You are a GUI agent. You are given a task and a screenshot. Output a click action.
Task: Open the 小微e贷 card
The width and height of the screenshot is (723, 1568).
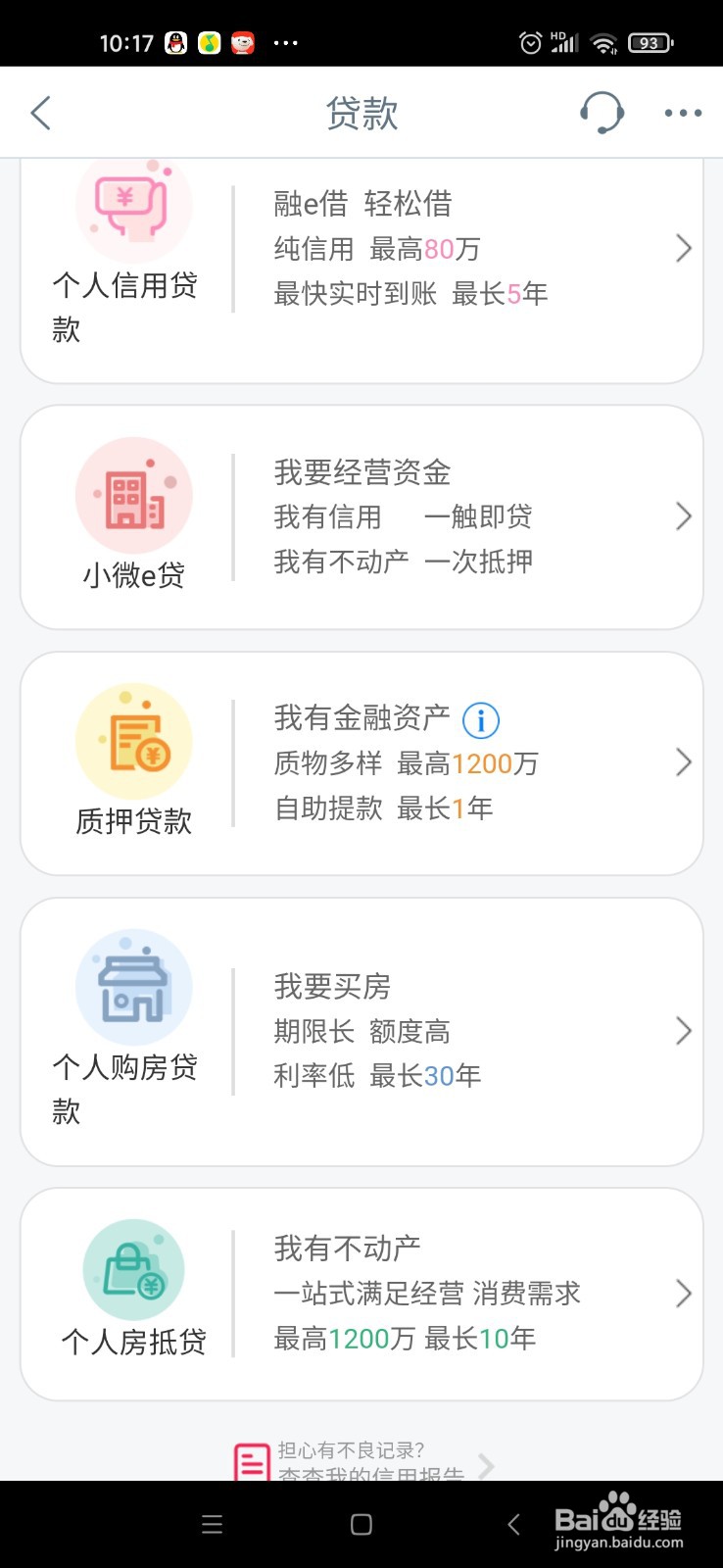click(361, 517)
